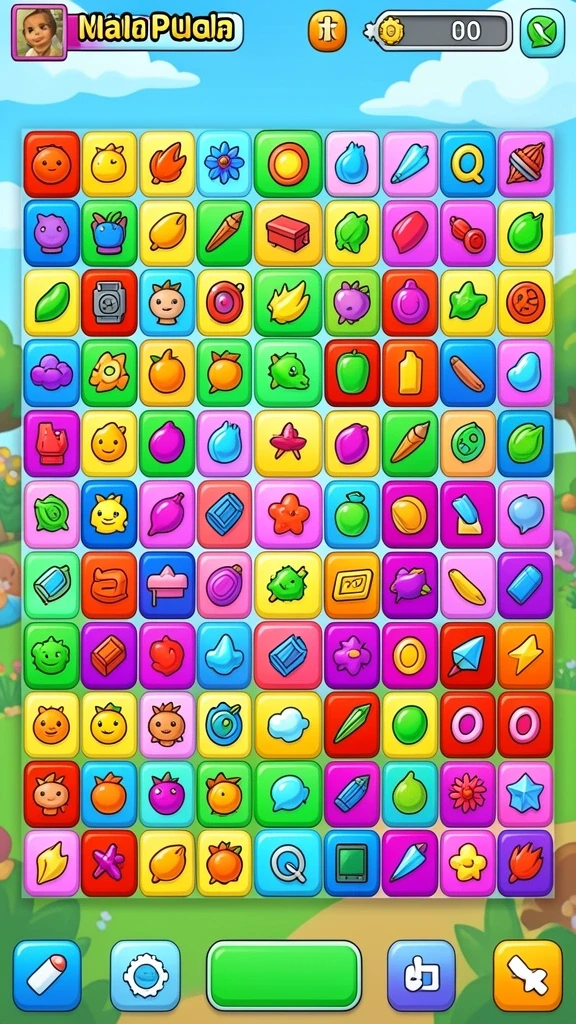Screen dimensions: 576x1024
Task: Select the blue flower tile
Action: pos(224,164)
